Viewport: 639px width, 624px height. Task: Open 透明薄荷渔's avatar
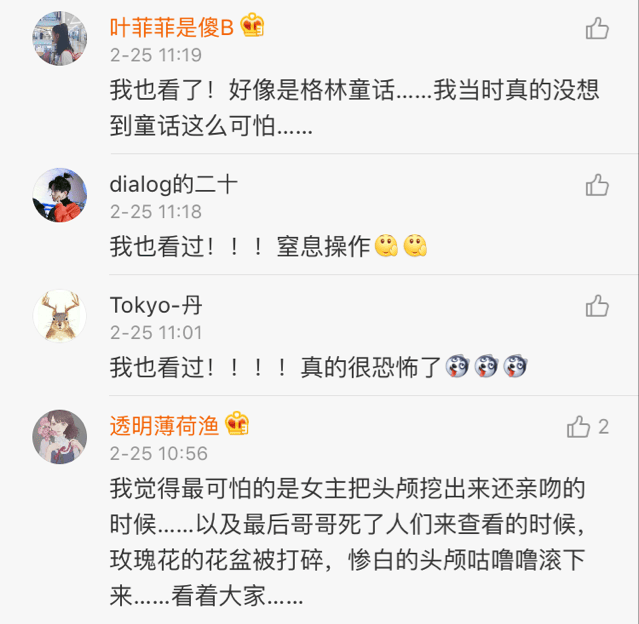[x=60, y=436]
